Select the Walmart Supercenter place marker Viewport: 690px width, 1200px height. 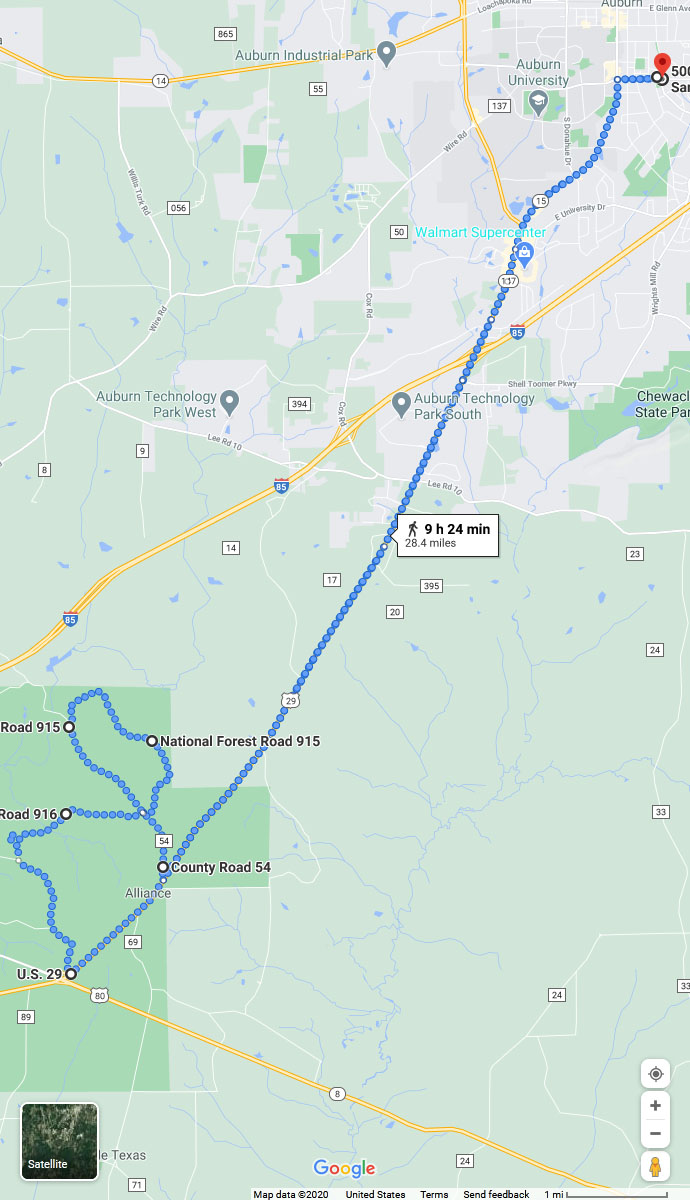(524, 251)
